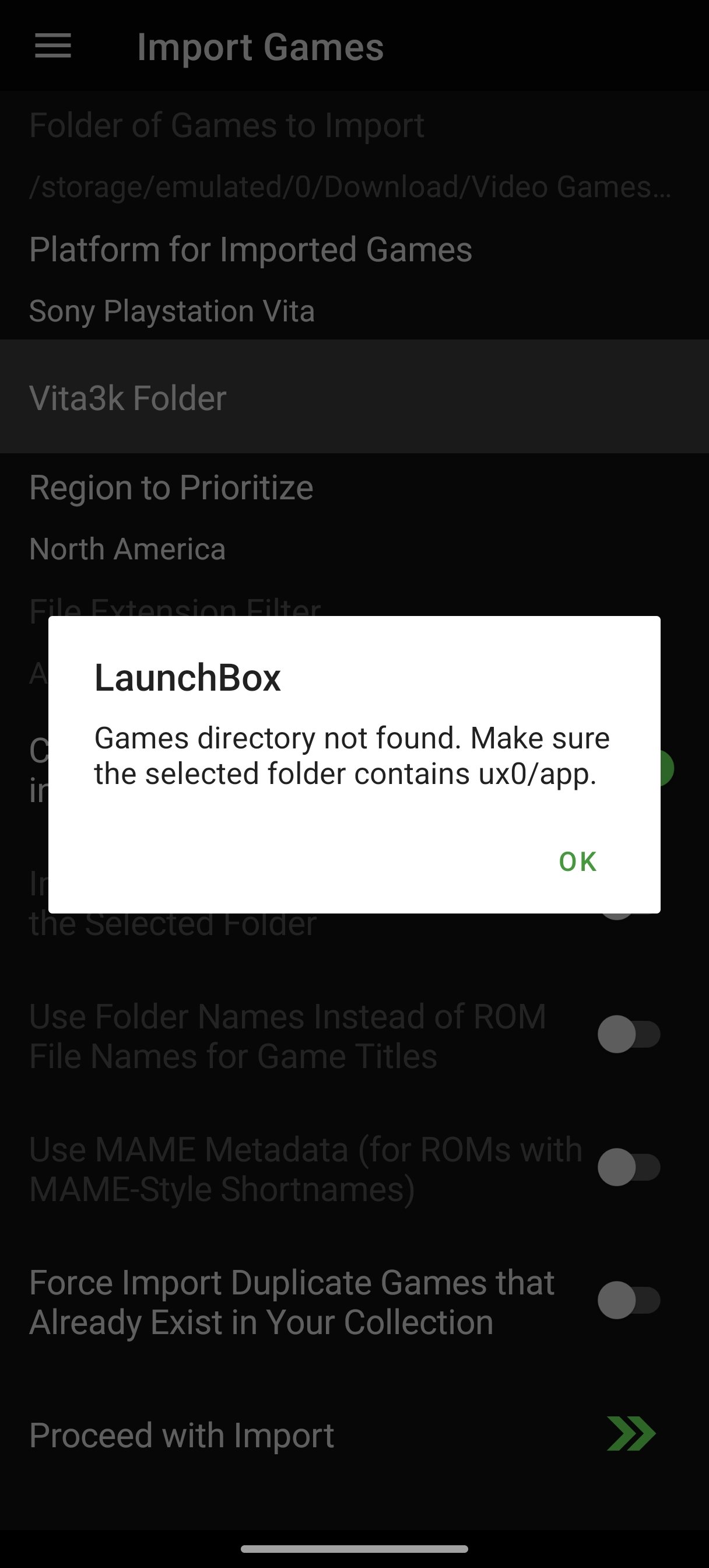Enable Use MAME Metadata switch
The height and width of the screenshot is (1568, 709).
pyautogui.click(x=628, y=1167)
